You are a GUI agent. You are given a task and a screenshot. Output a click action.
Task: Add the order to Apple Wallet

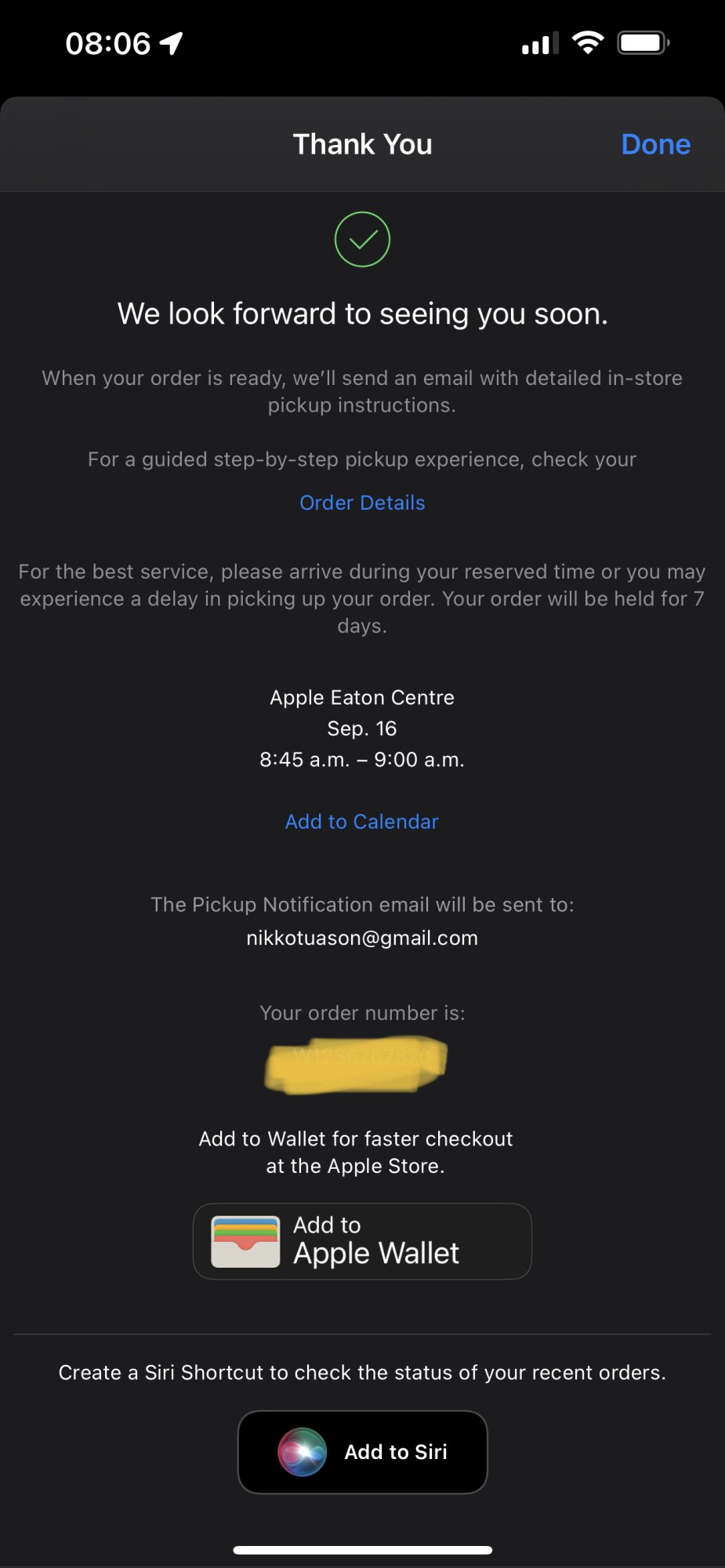(x=362, y=1241)
